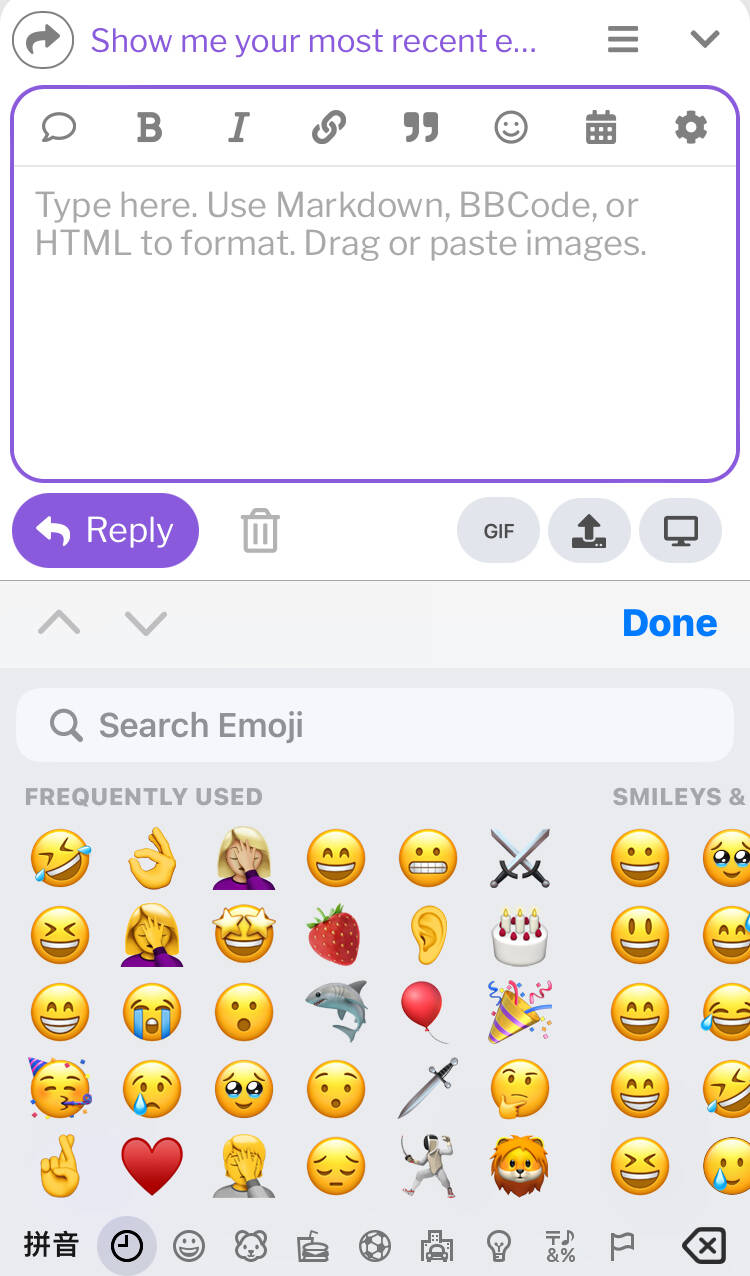Focus the message text area
This screenshot has width=750, height=1276.
click(x=375, y=322)
